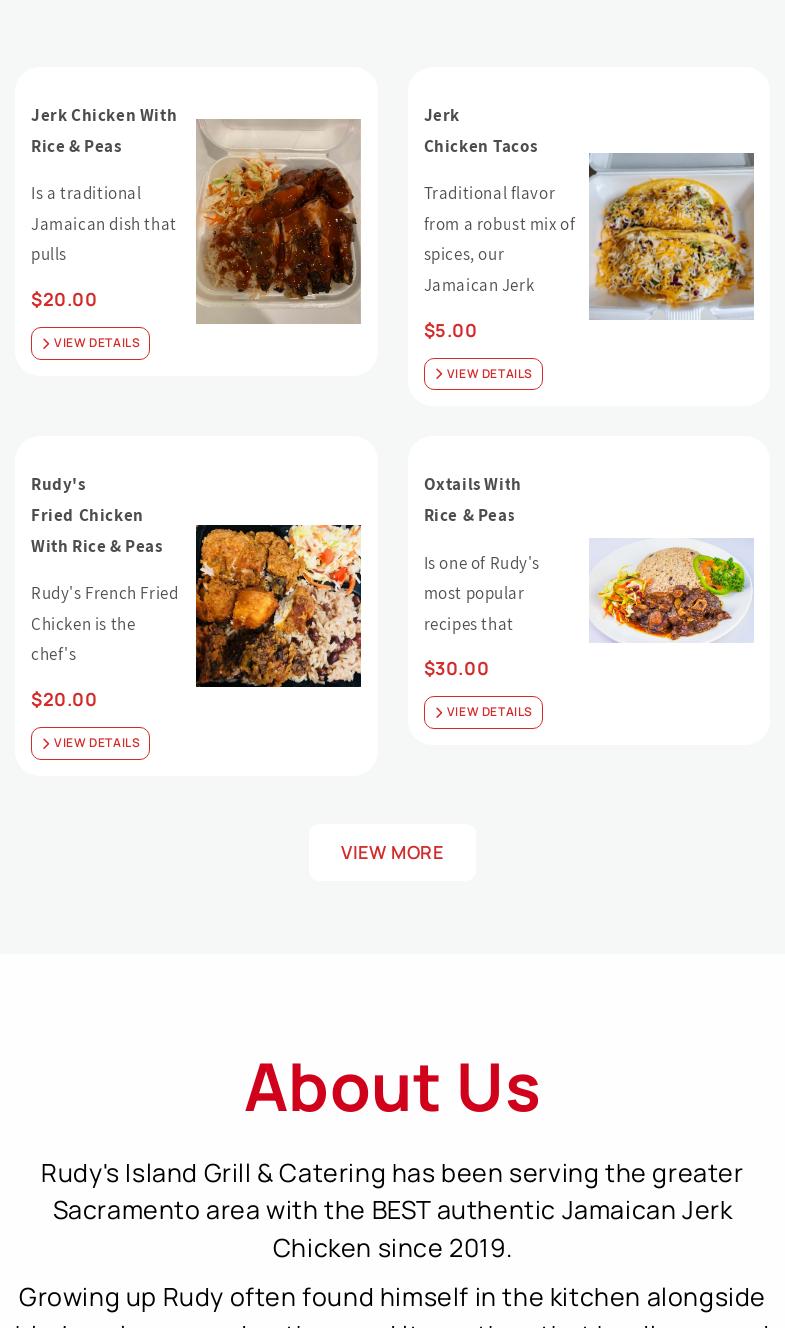
Task: Click the About Us section heading
Action: [392, 1086]
